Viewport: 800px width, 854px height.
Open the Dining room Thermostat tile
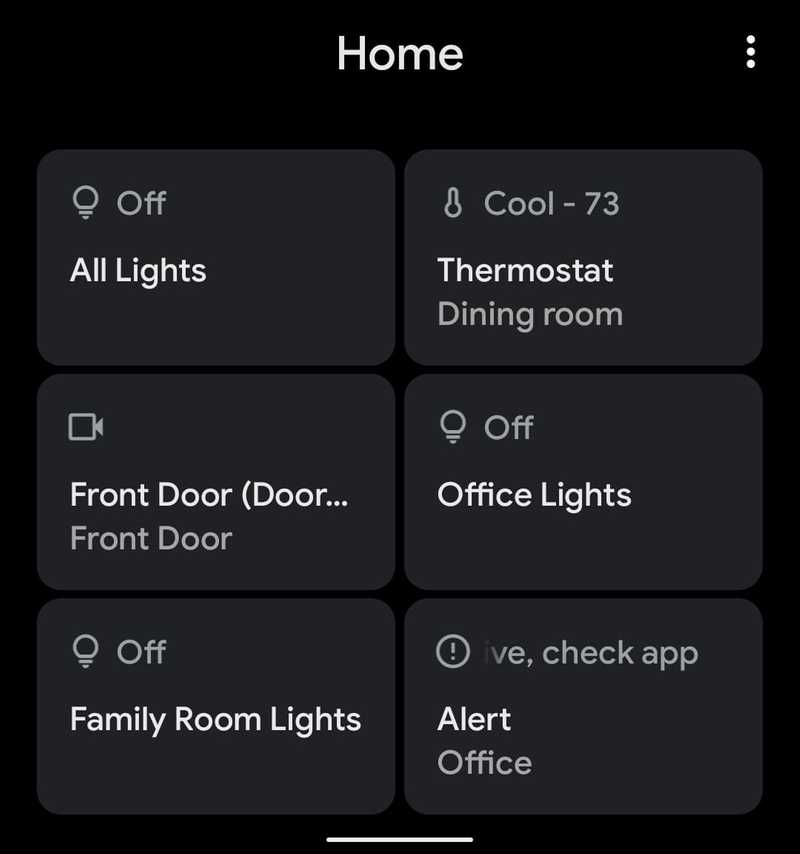click(x=583, y=257)
